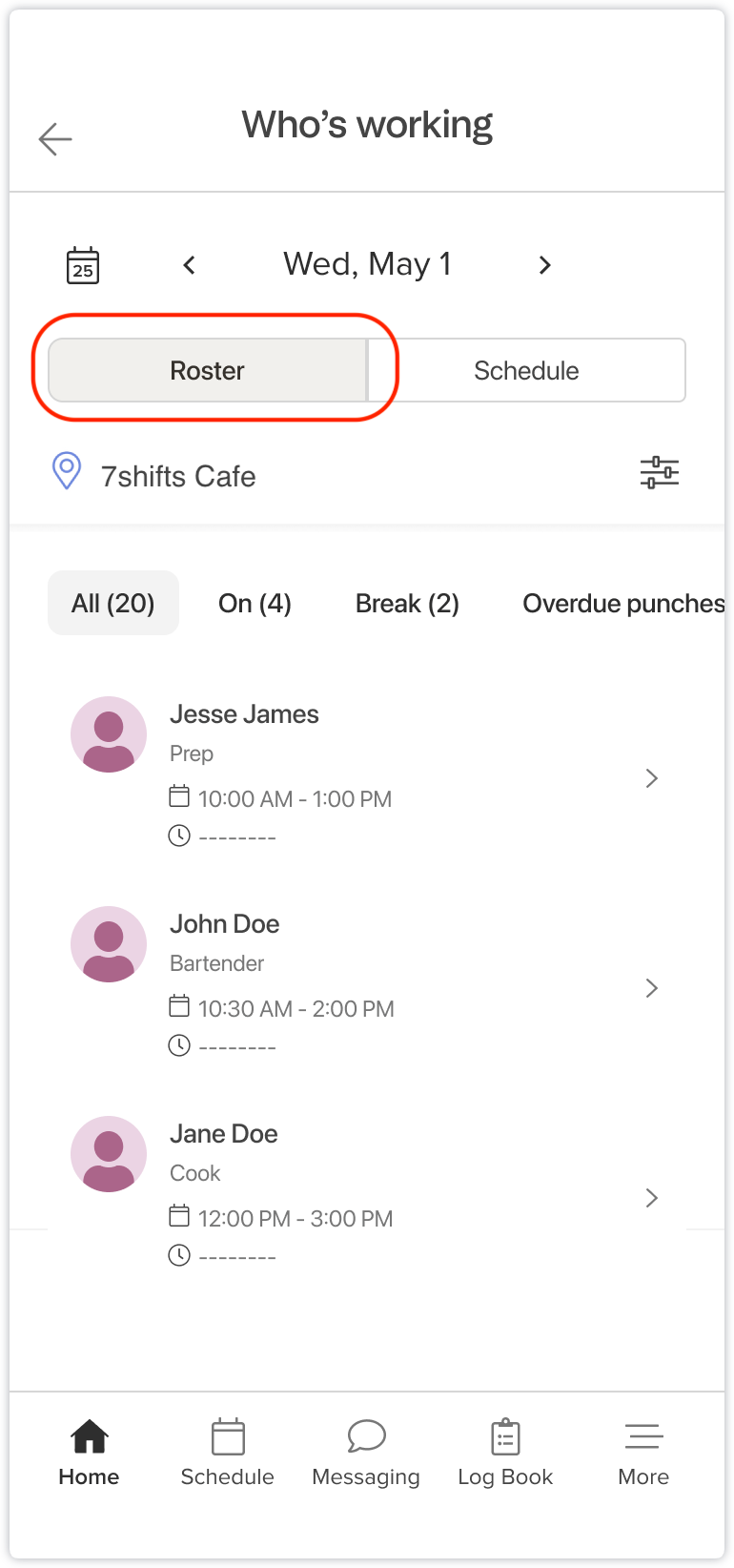Open the calendar date picker
The image size is (734, 1568).
click(83, 265)
